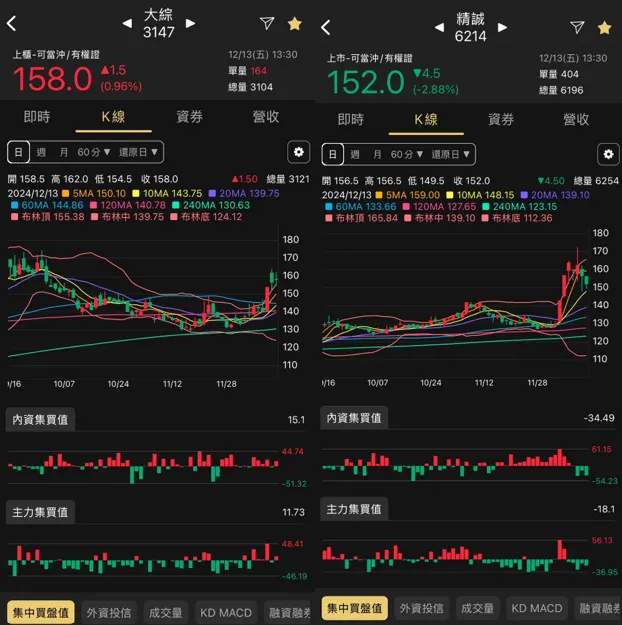Select the K線 tab on 精誠 page
This screenshot has height=625, width=622.
(426, 119)
